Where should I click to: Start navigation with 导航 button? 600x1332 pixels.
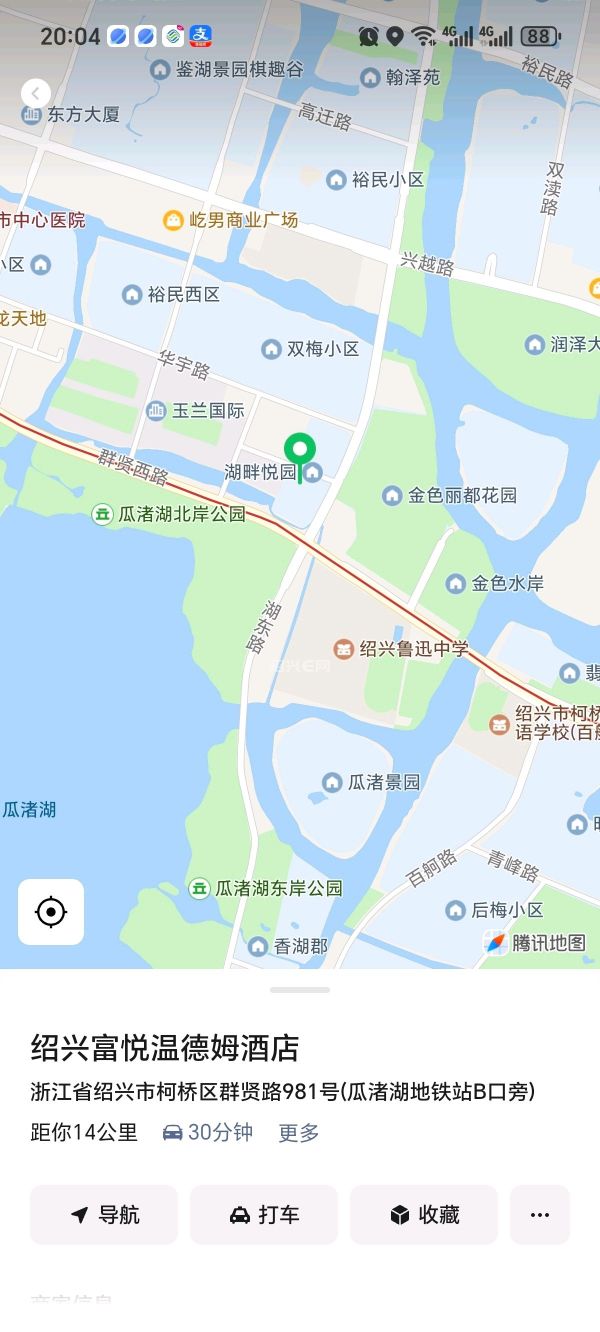point(104,1215)
